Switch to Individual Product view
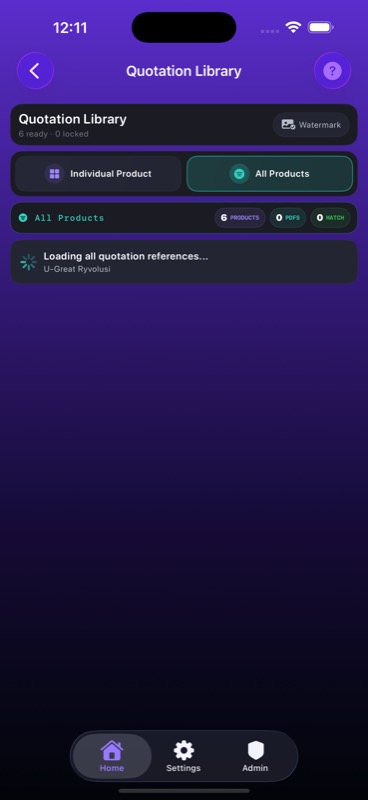This screenshot has height=800, width=368. [98, 174]
